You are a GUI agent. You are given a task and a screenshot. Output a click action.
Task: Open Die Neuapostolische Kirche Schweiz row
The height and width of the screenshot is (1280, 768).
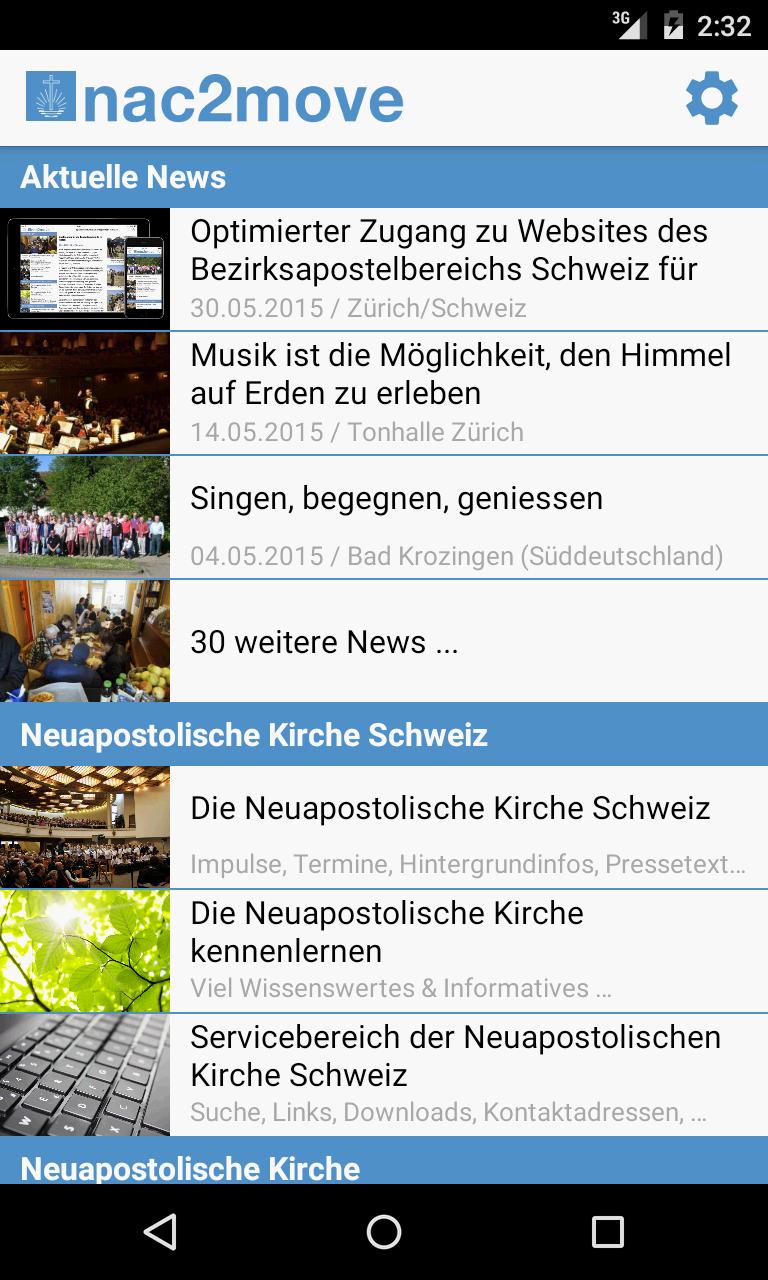point(448,827)
